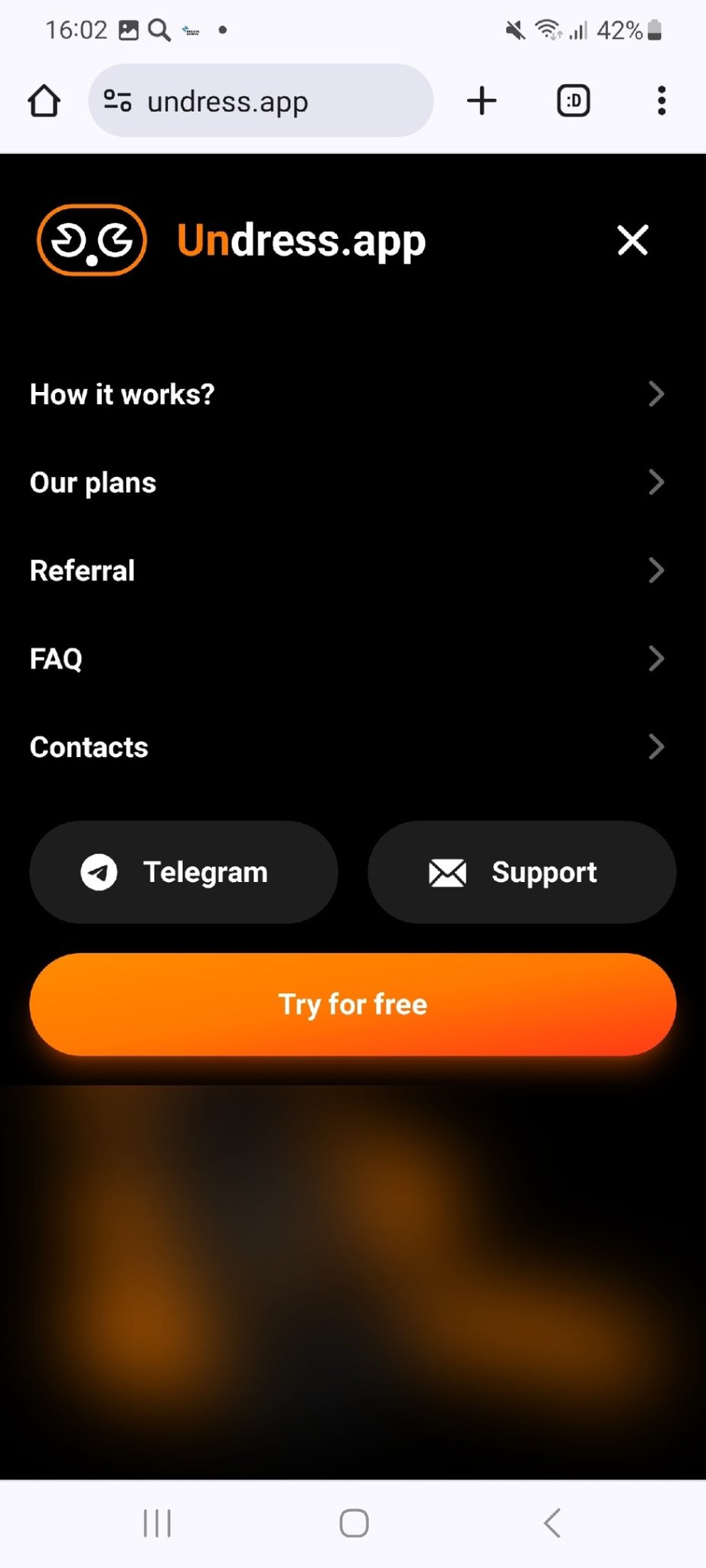Open the browser overflow menu

point(662,101)
